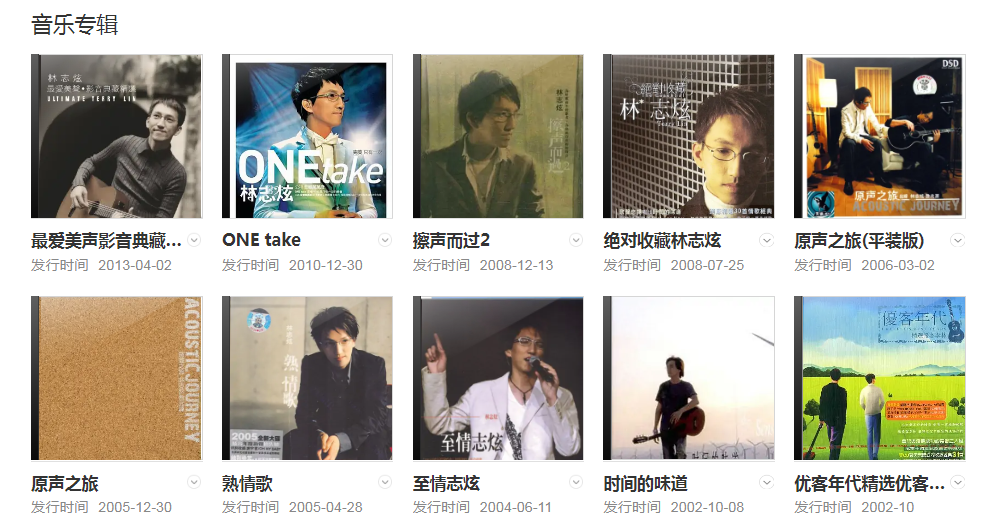Expand the dropdown arrow beside 时间的味道

(767, 483)
